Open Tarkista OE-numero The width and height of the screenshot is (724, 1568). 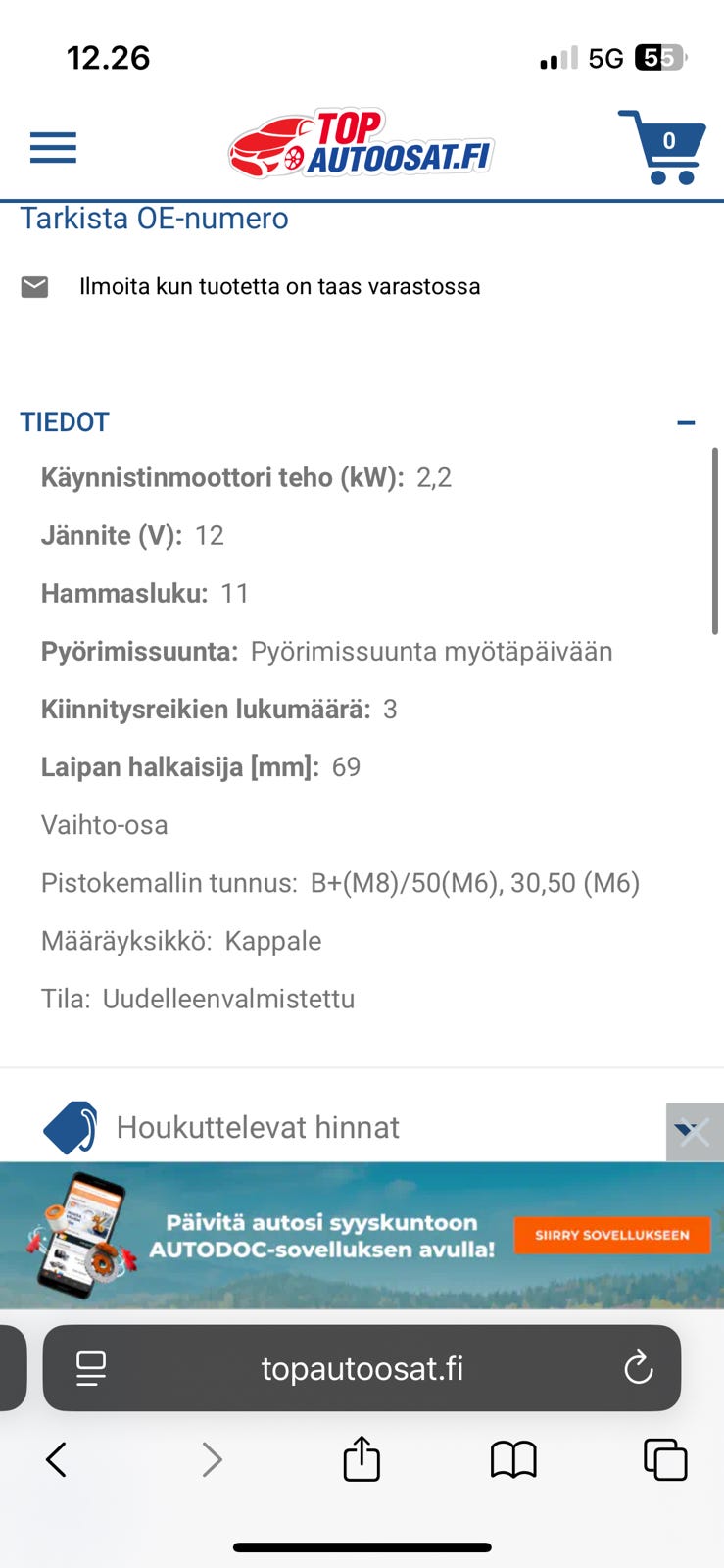click(154, 218)
